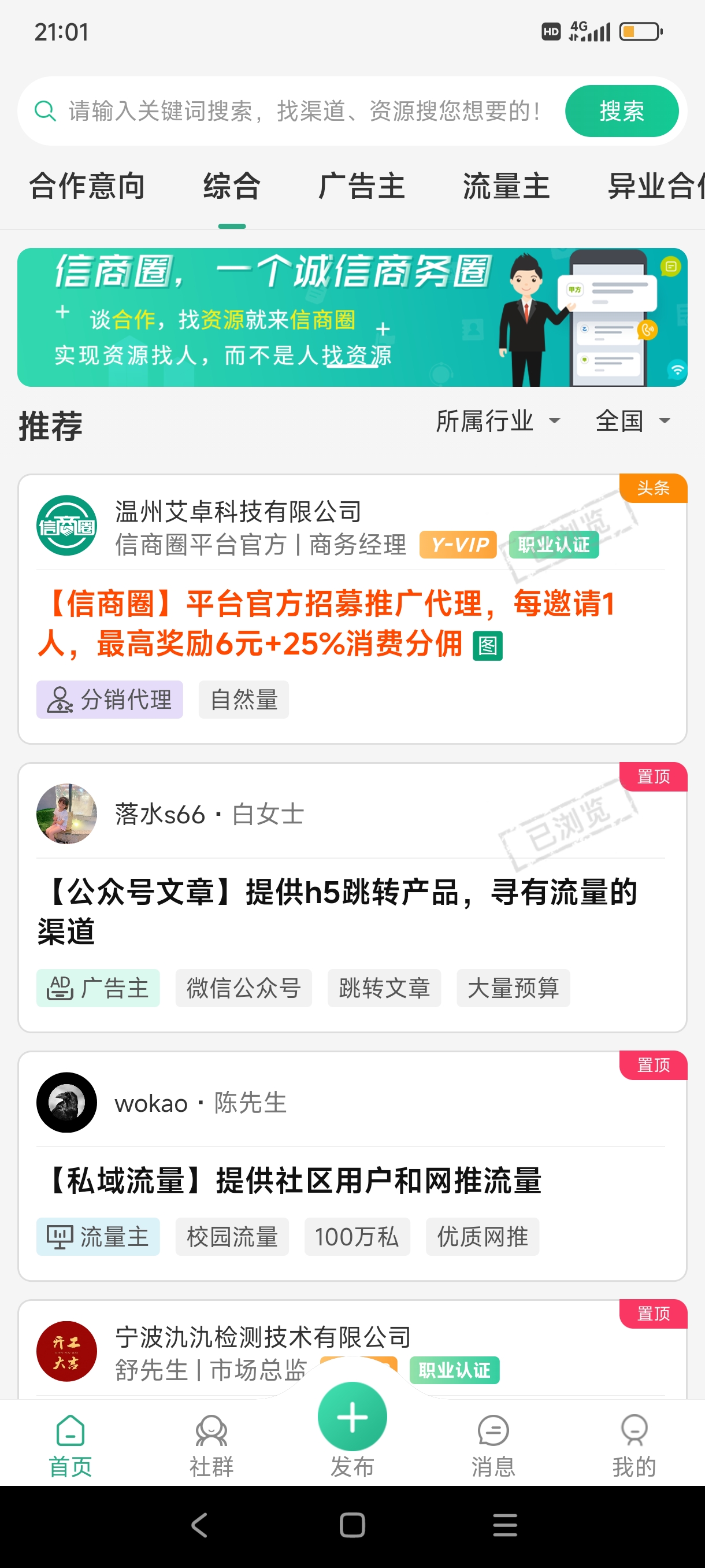
Task: Expand the 全国 region dropdown
Action: 633,420
